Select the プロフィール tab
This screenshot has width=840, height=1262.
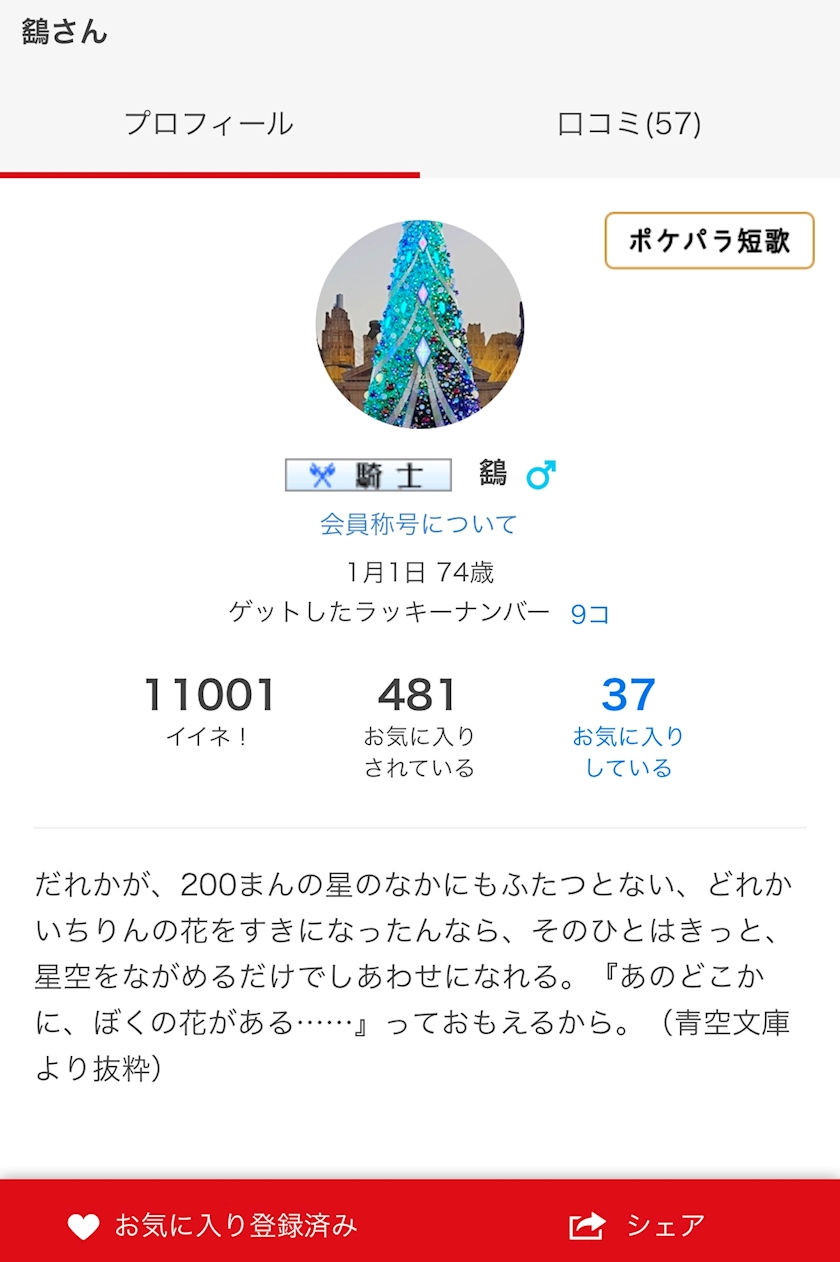[209, 124]
